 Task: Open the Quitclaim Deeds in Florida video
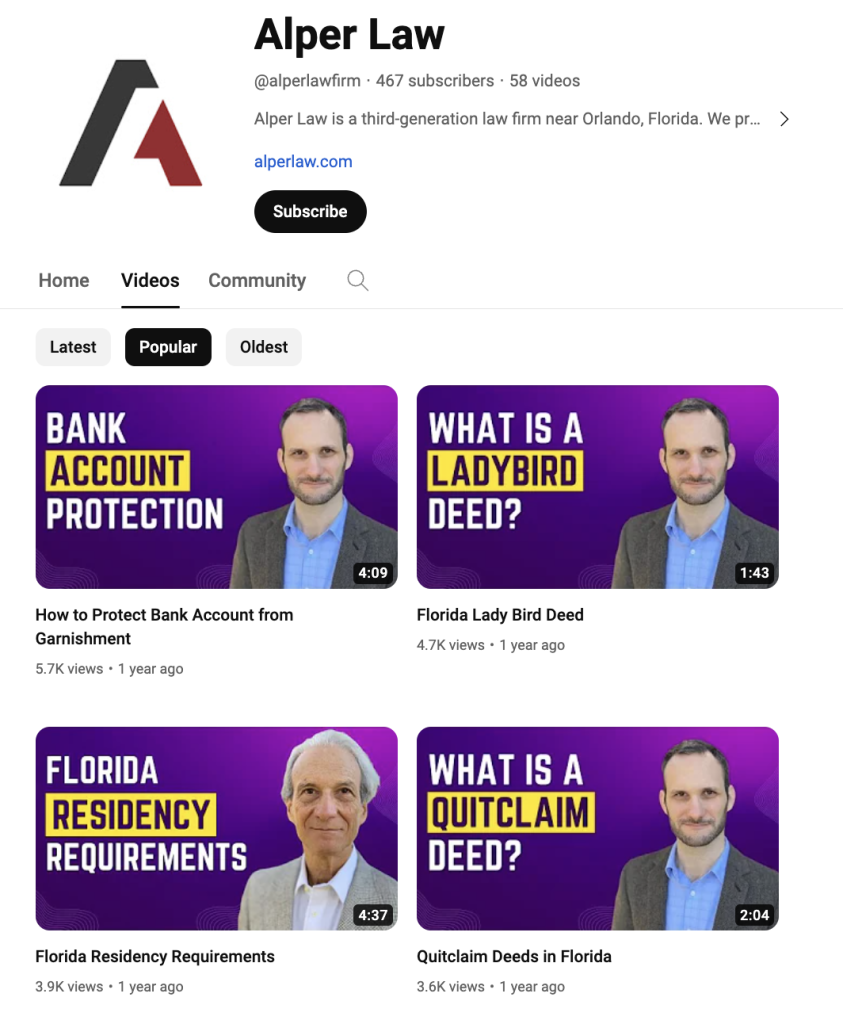coord(597,828)
